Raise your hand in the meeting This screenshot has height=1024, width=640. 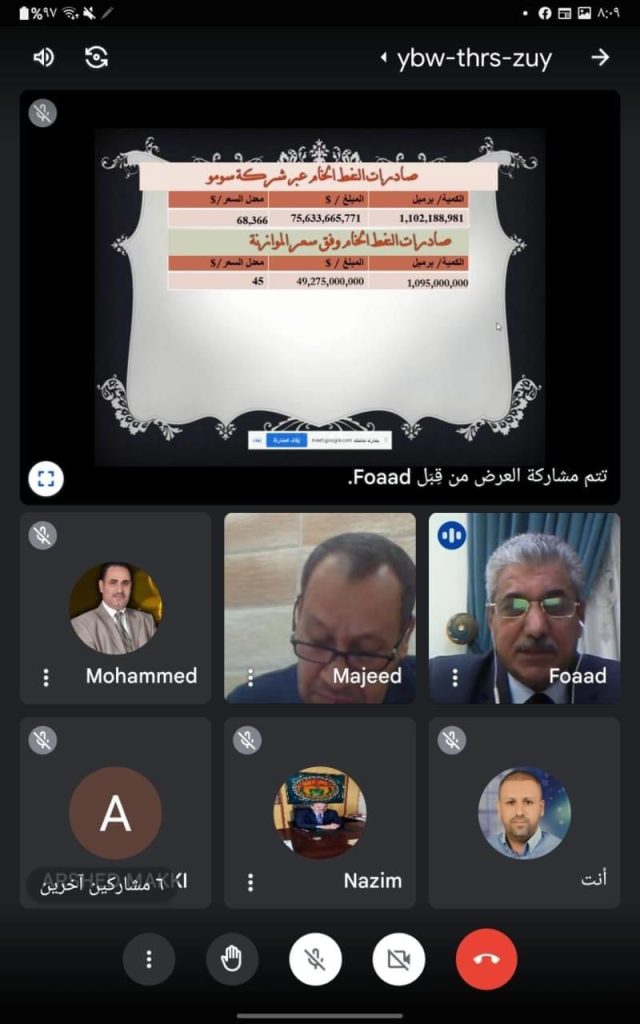pos(232,960)
